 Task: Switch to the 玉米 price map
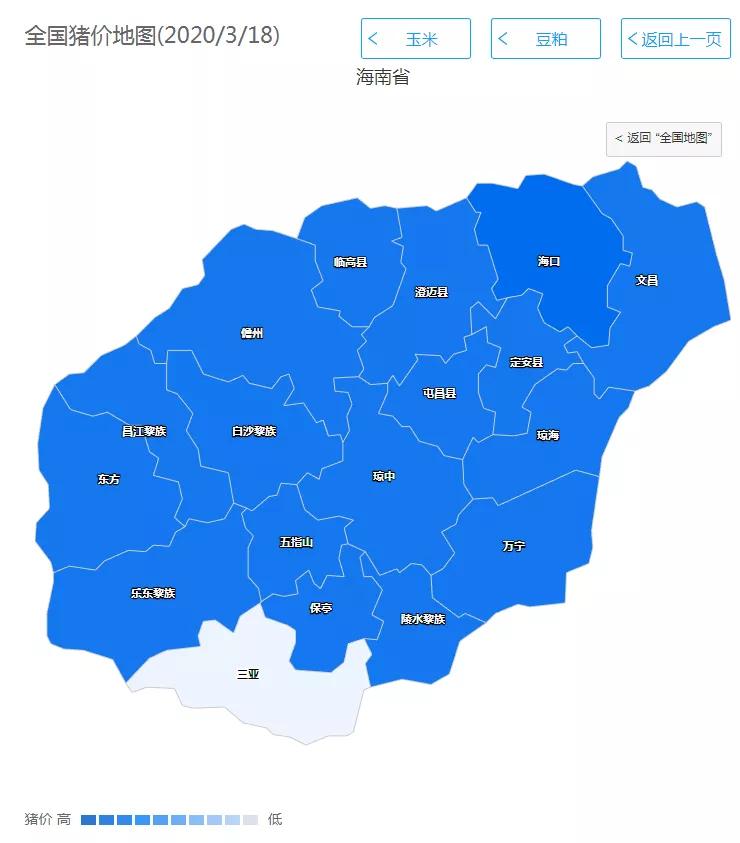click(415, 39)
